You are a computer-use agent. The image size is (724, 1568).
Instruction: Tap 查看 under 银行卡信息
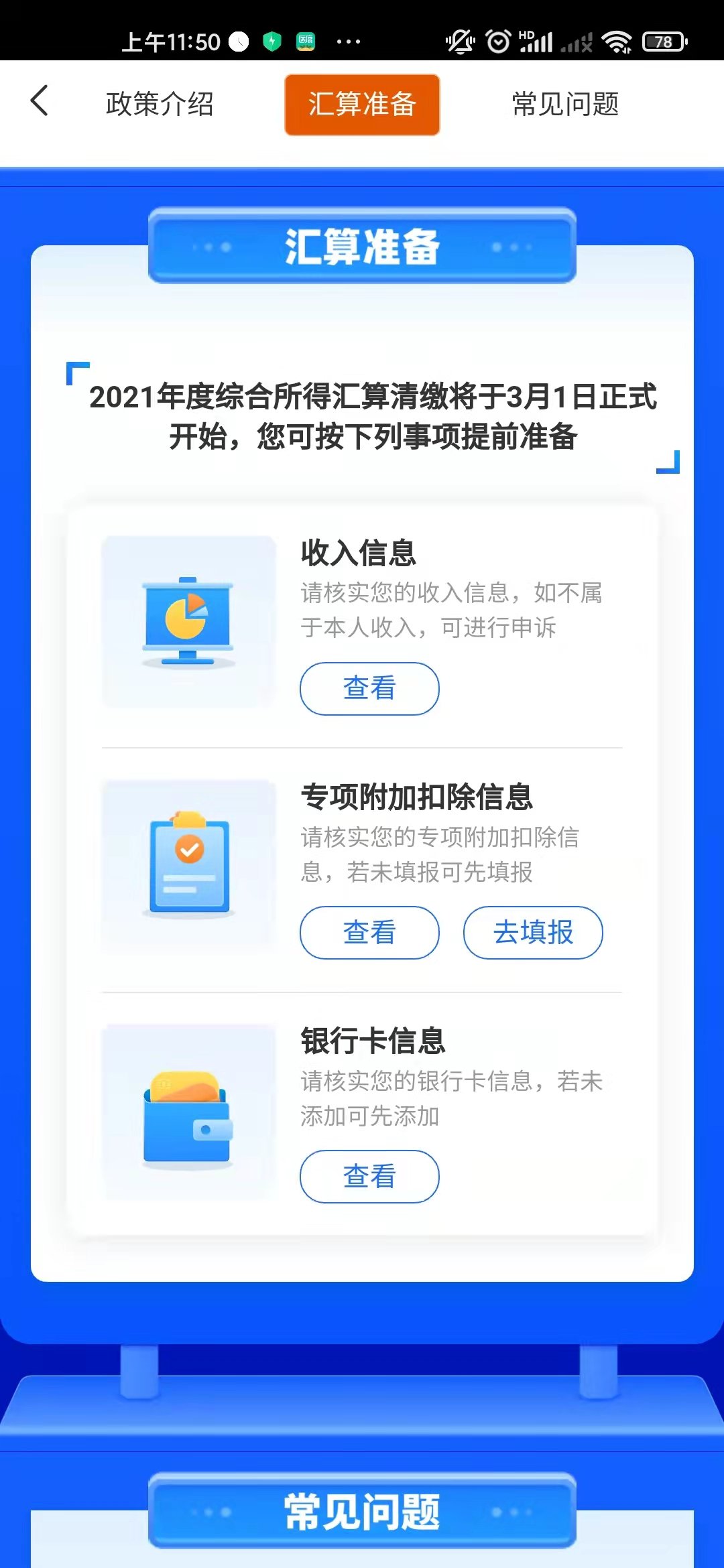click(x=369, y=1176)
